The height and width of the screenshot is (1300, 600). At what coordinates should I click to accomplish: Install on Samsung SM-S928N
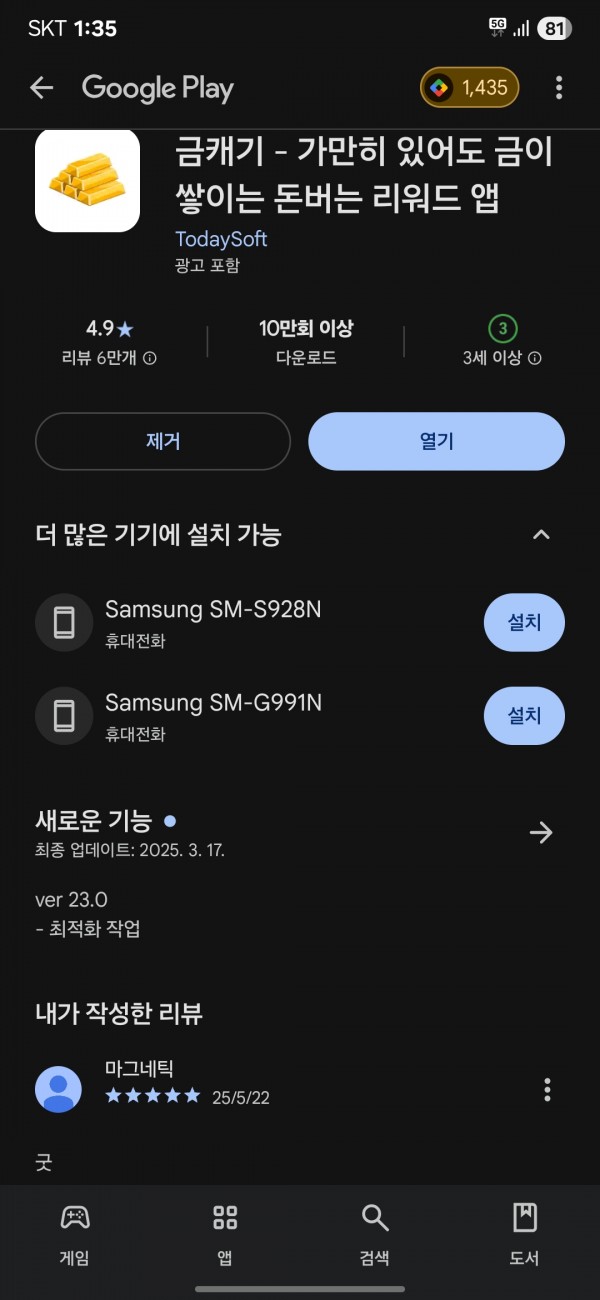pos(524,622)
